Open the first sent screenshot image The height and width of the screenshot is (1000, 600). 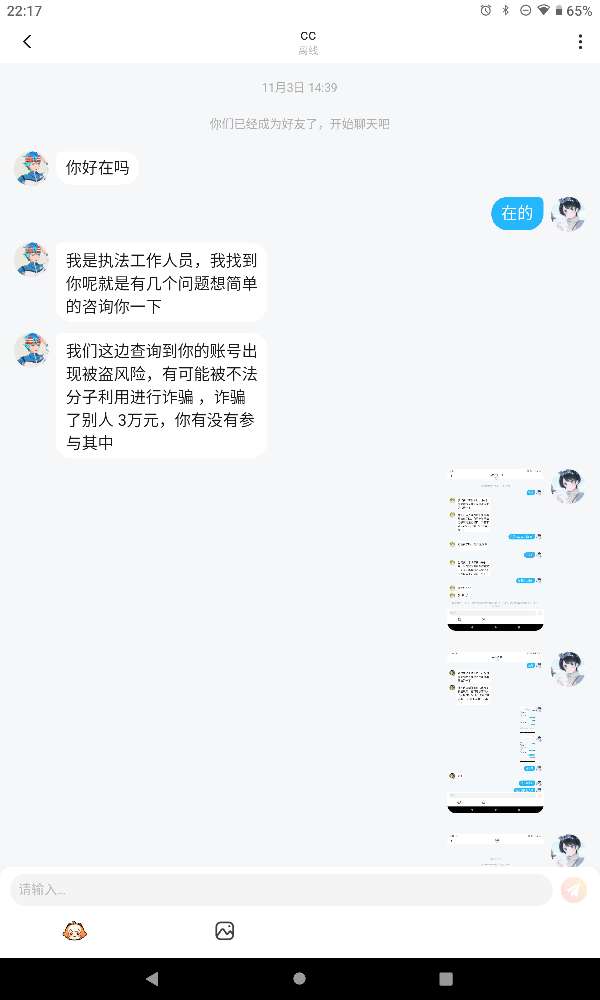pyautogui.click(x=496, y=549)
